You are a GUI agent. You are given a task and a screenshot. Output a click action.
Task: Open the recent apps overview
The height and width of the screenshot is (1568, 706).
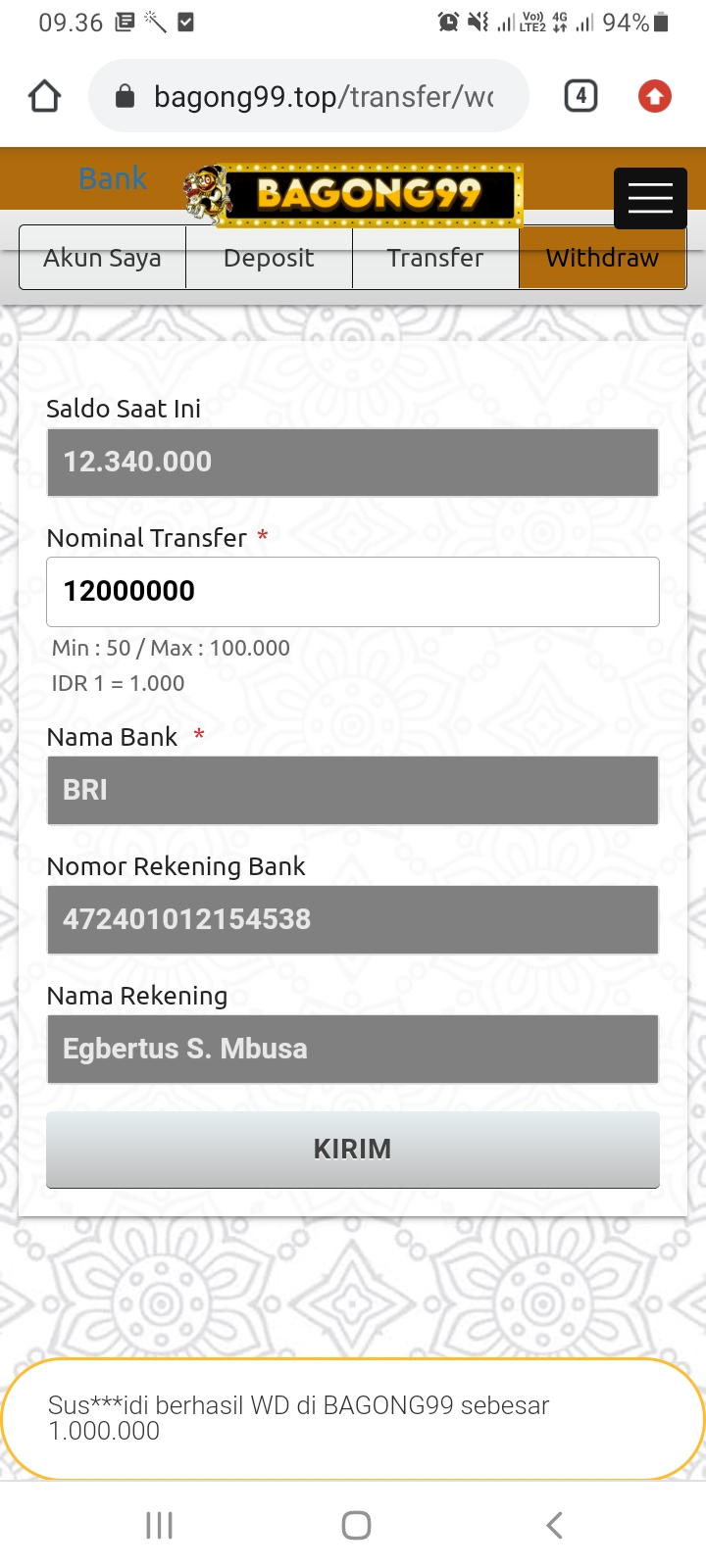(x=159, y=1525)
